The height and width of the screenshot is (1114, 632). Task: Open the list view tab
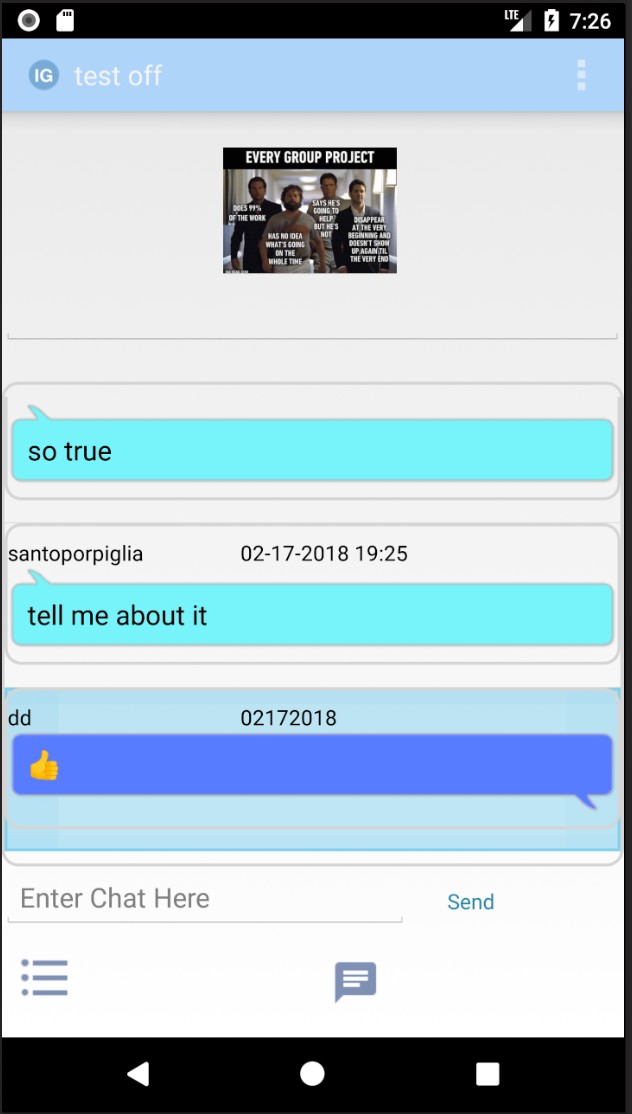(45, 977)
